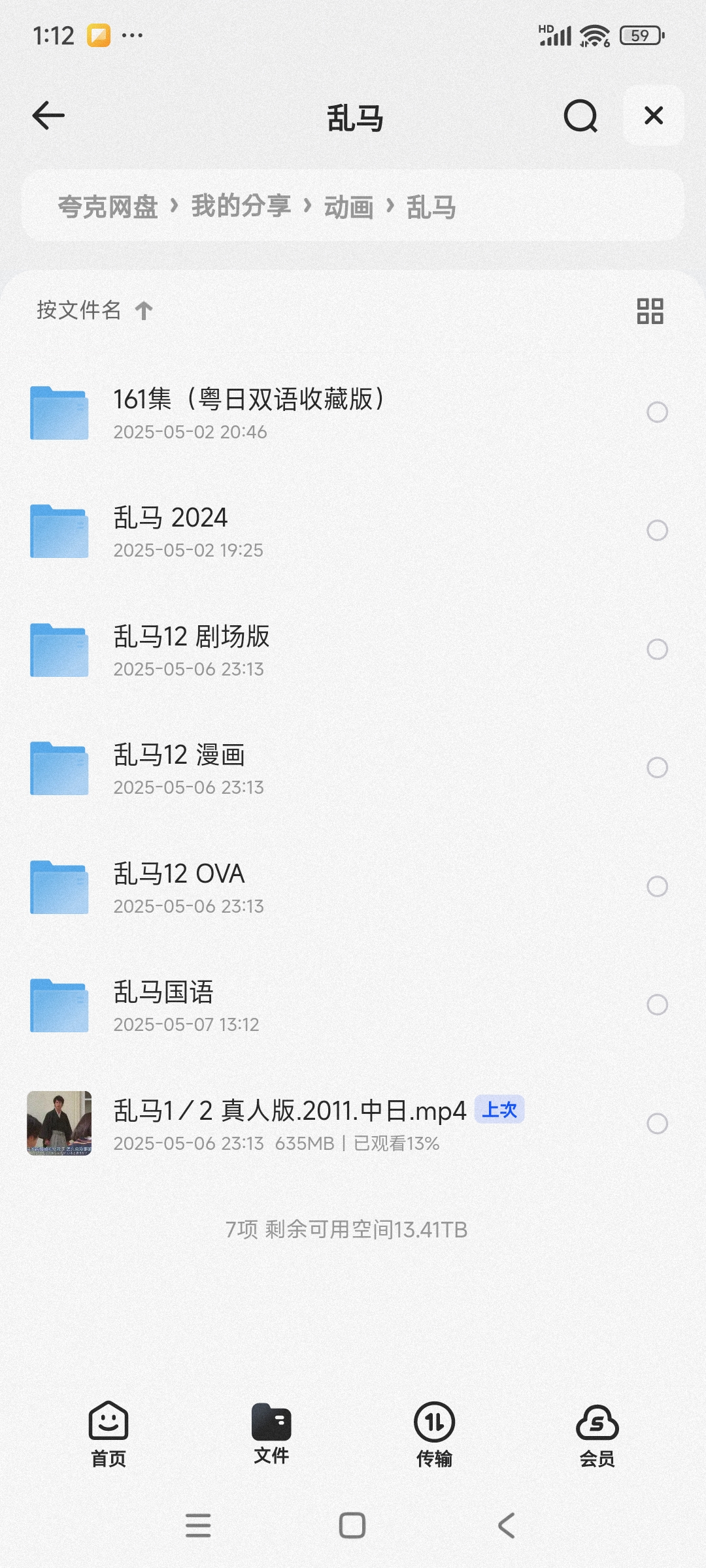Select the 乱马国语 folder circle

pyautogui.click(x=657, y=1005)
